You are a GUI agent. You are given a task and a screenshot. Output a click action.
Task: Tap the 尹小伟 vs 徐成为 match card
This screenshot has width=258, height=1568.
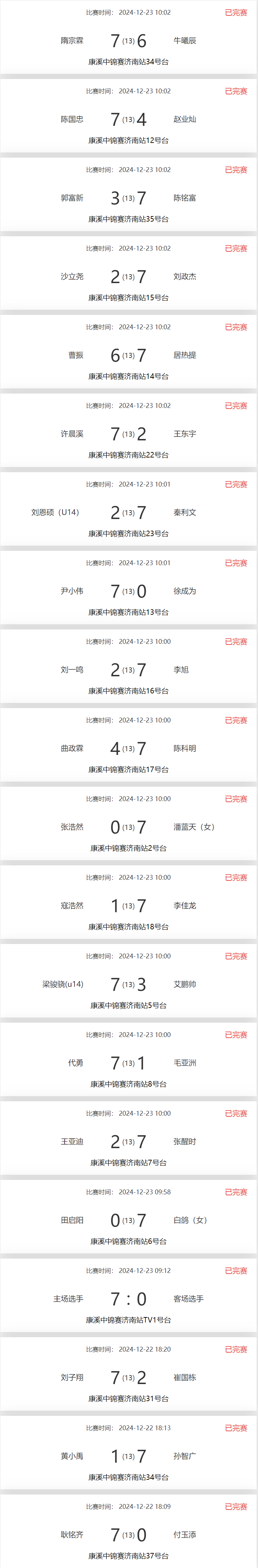pyautogui.click(x=128, y=590)
